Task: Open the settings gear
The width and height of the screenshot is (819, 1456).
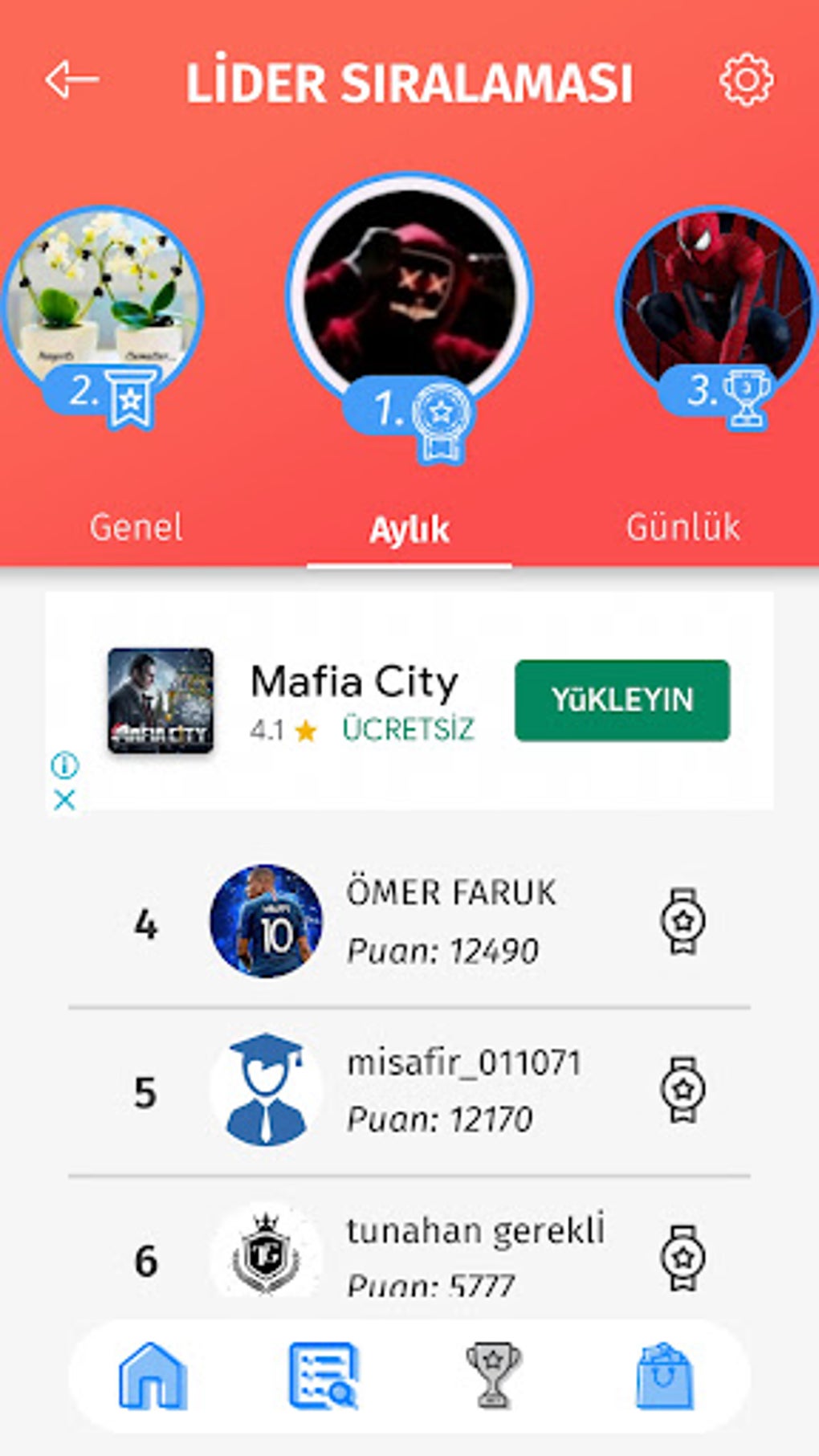Action: click(x=746, y=80)
